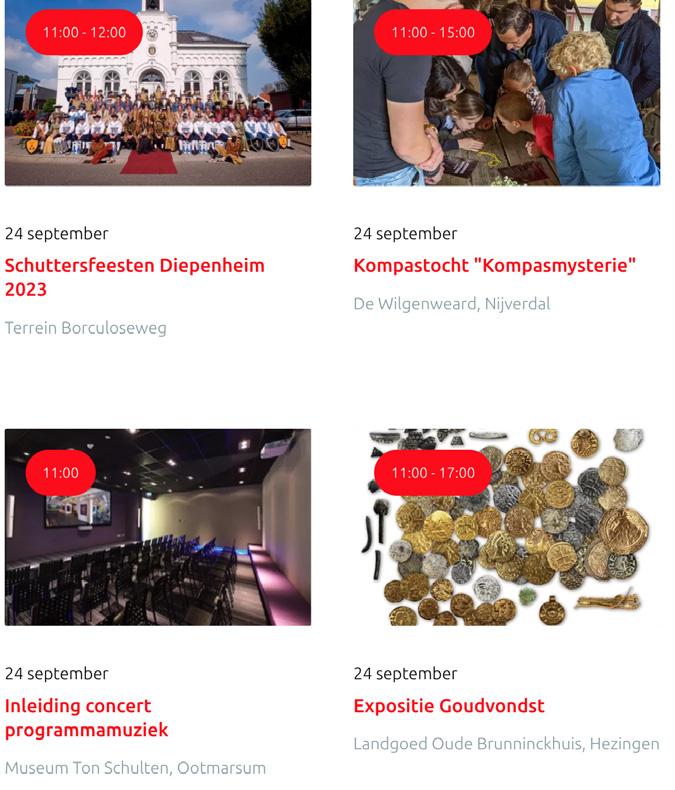Open the Inleiding concert programmamuziek photo tile
This screenshot has height=790, width=675.
[158, 527]
